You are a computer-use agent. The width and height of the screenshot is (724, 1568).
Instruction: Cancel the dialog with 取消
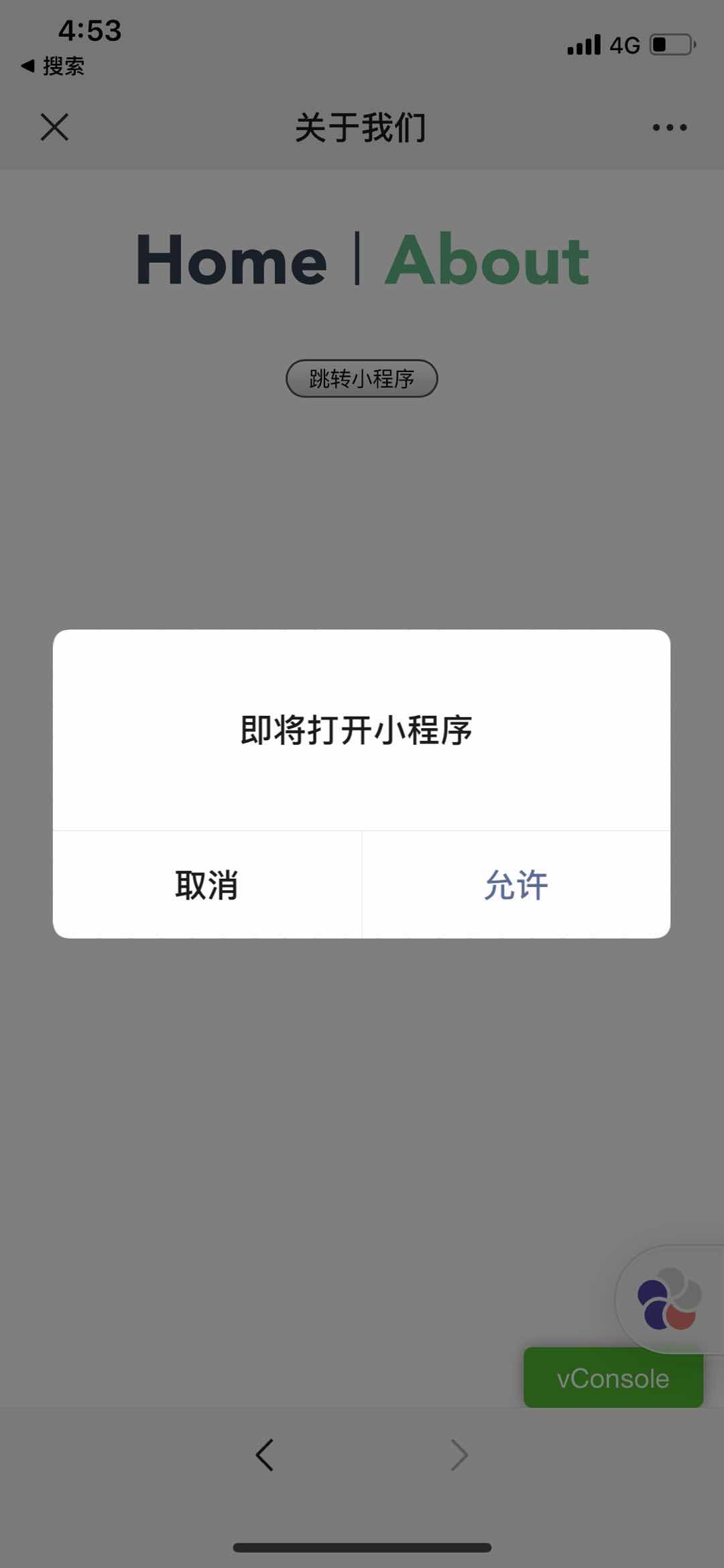[207, 885]
